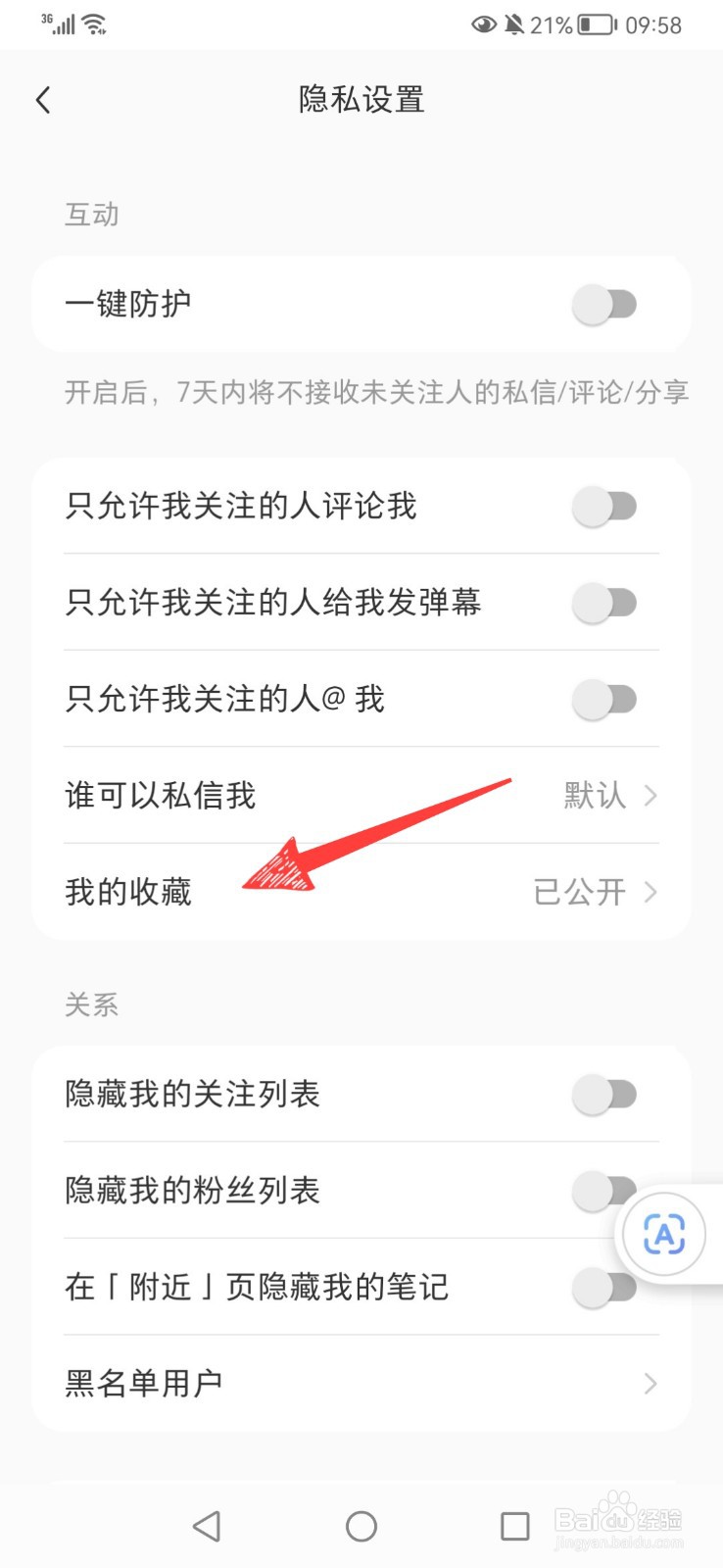Screen dimensions: 723x1568
Task: Click the back arrow to exit privacy settings
Action: (41, 99)
